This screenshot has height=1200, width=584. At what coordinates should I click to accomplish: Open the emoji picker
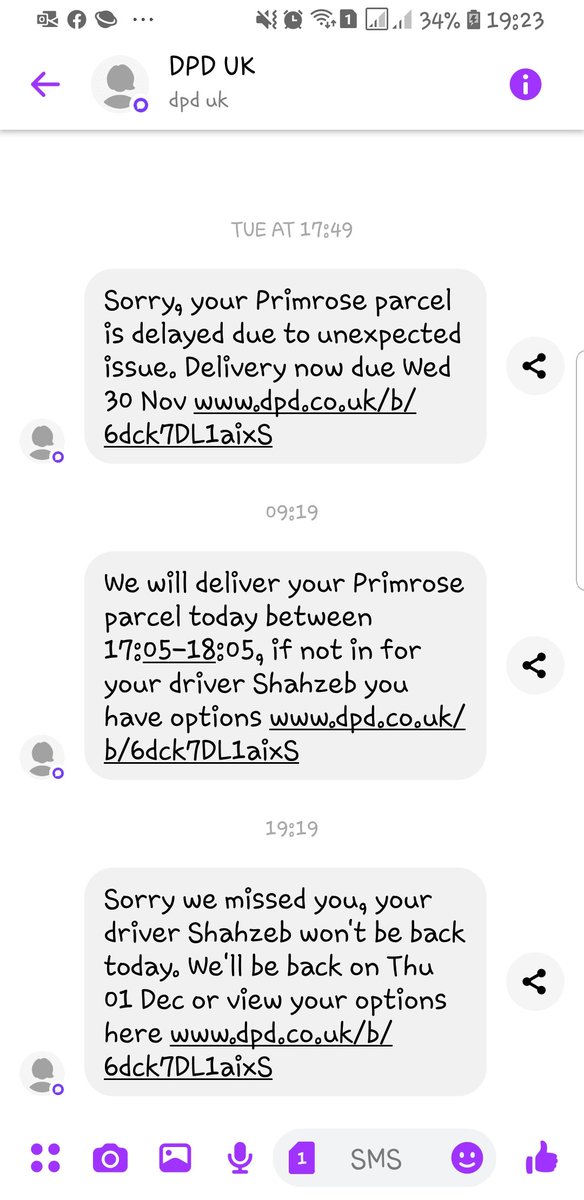pyautogui.click(x=466, y=1159)
